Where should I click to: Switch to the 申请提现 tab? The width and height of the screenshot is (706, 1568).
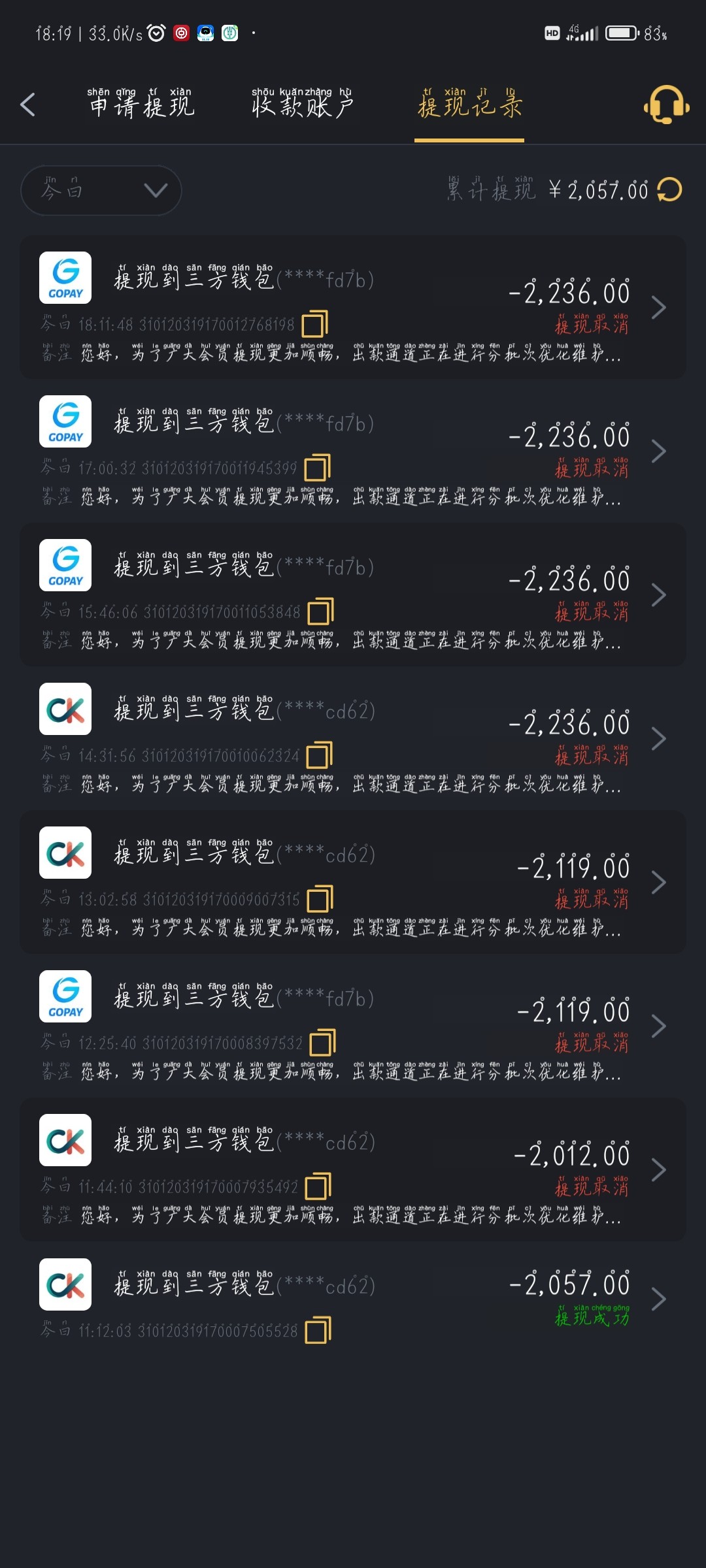coord(142,105)
